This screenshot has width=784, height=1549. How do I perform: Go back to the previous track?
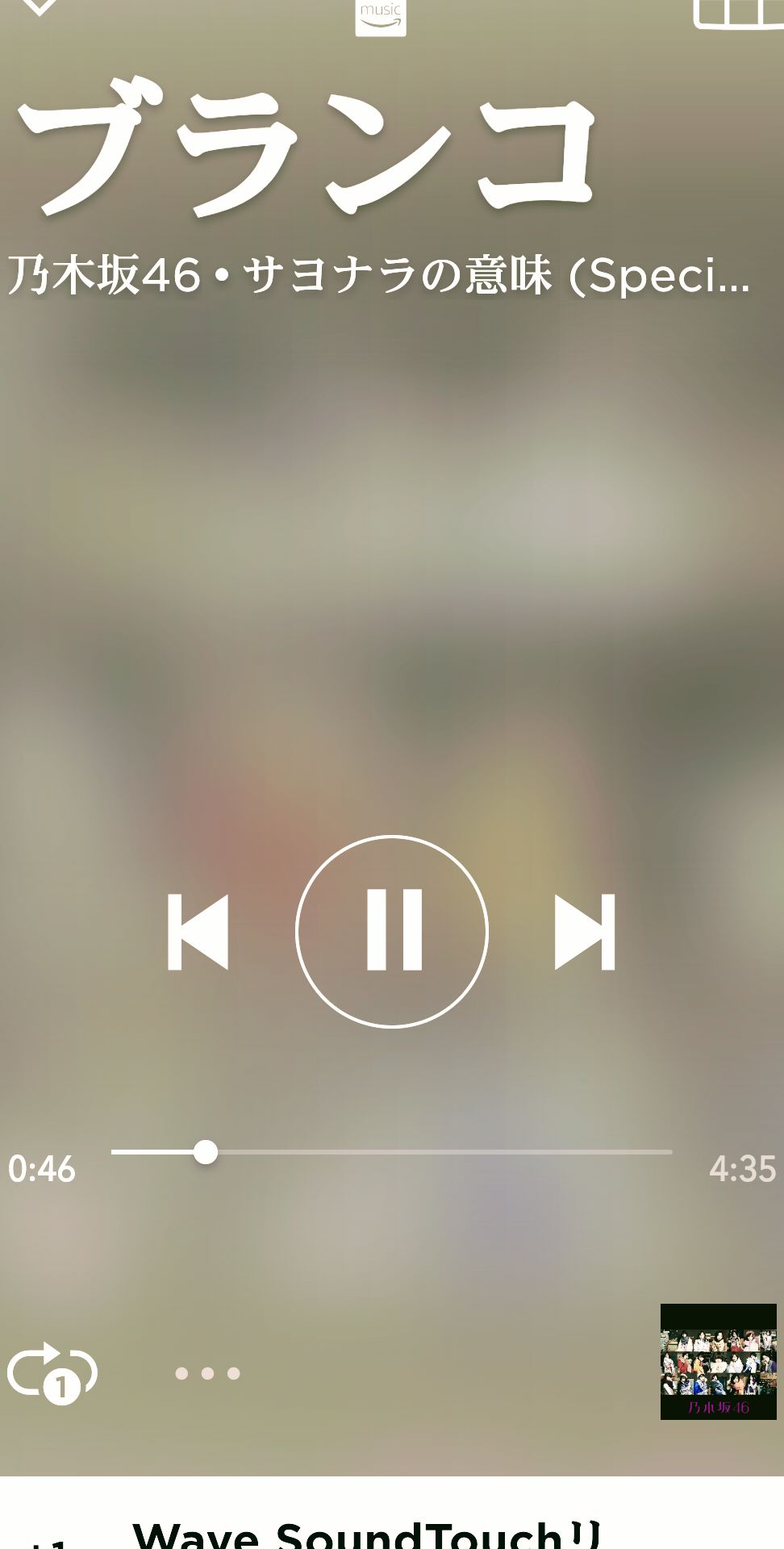pos(198,931)
